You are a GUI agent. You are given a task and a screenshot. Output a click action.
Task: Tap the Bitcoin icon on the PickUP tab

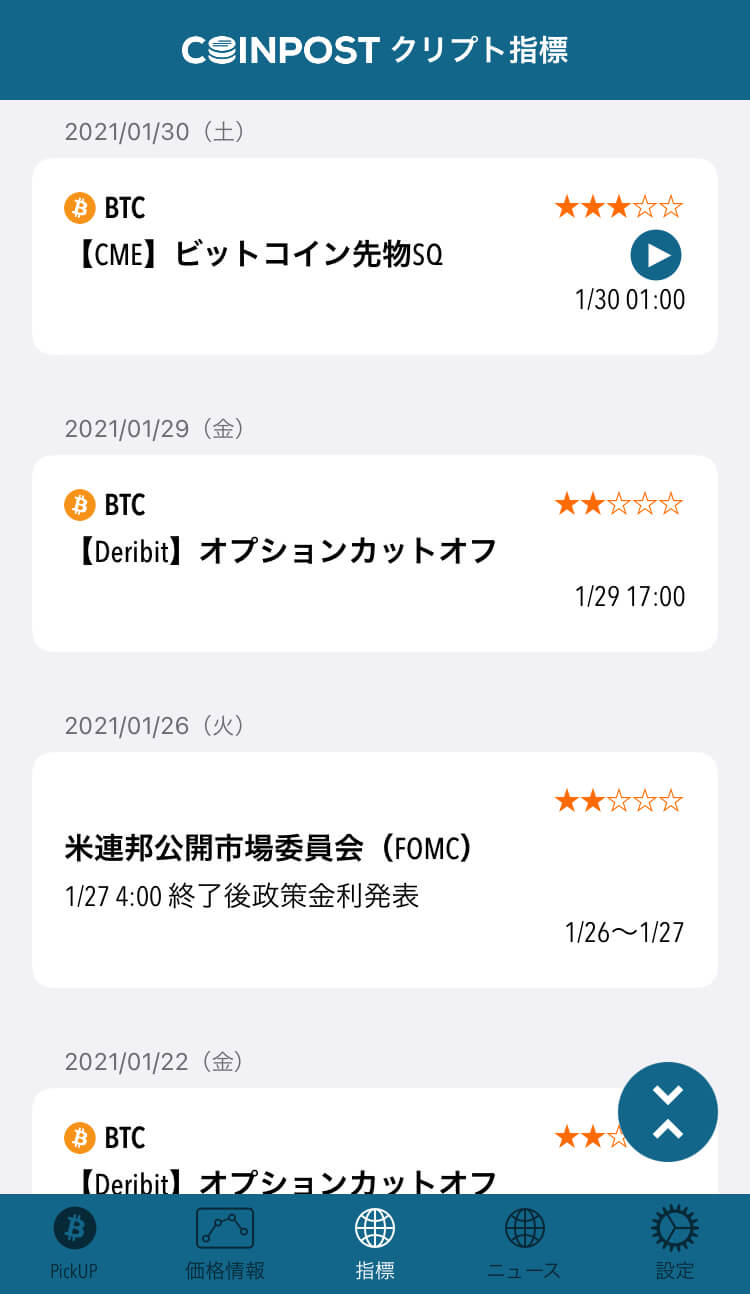pyautogui.click(x=75, y=1228)
